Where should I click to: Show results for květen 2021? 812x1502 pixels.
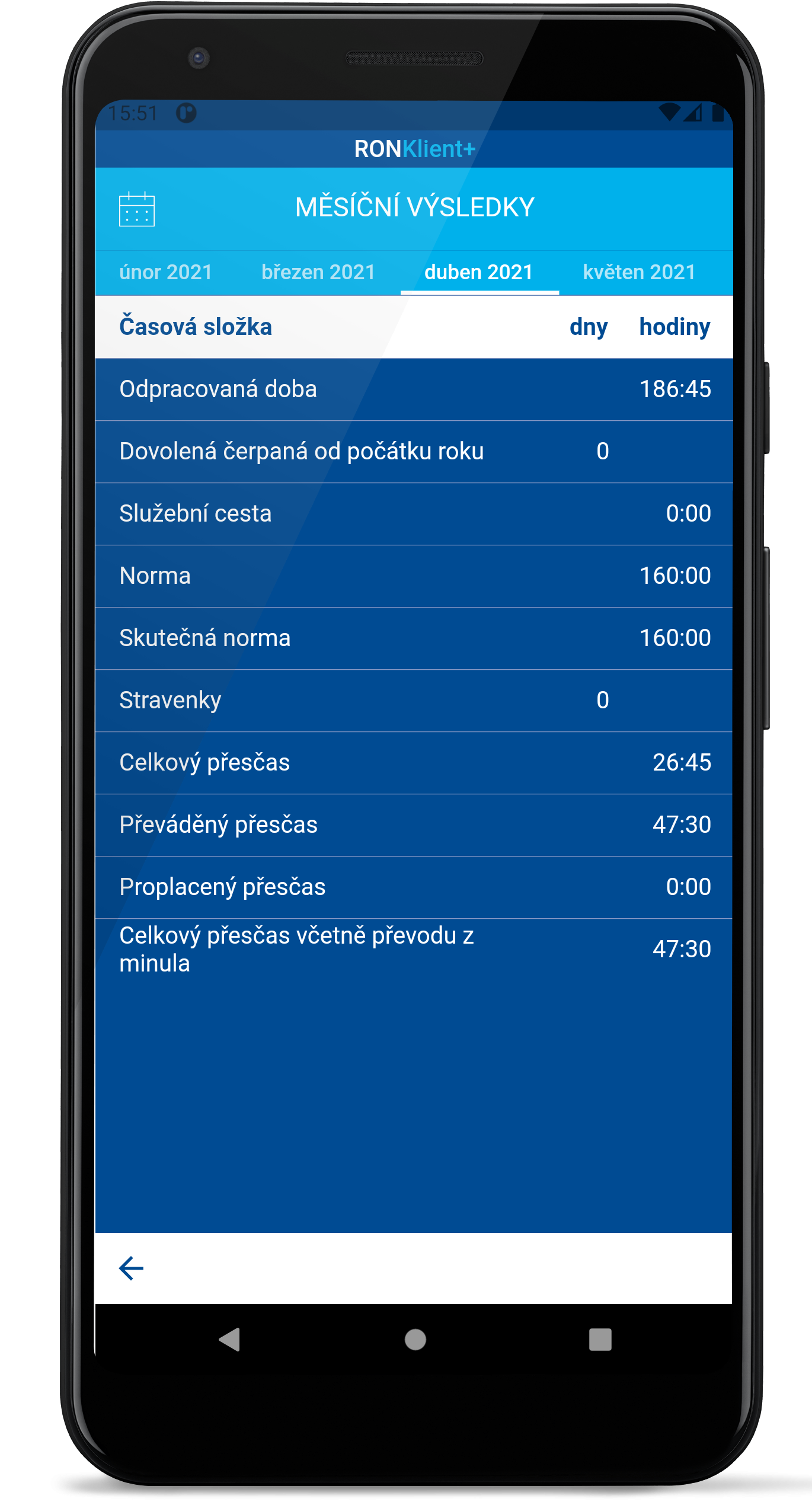[x=639, y=272]
